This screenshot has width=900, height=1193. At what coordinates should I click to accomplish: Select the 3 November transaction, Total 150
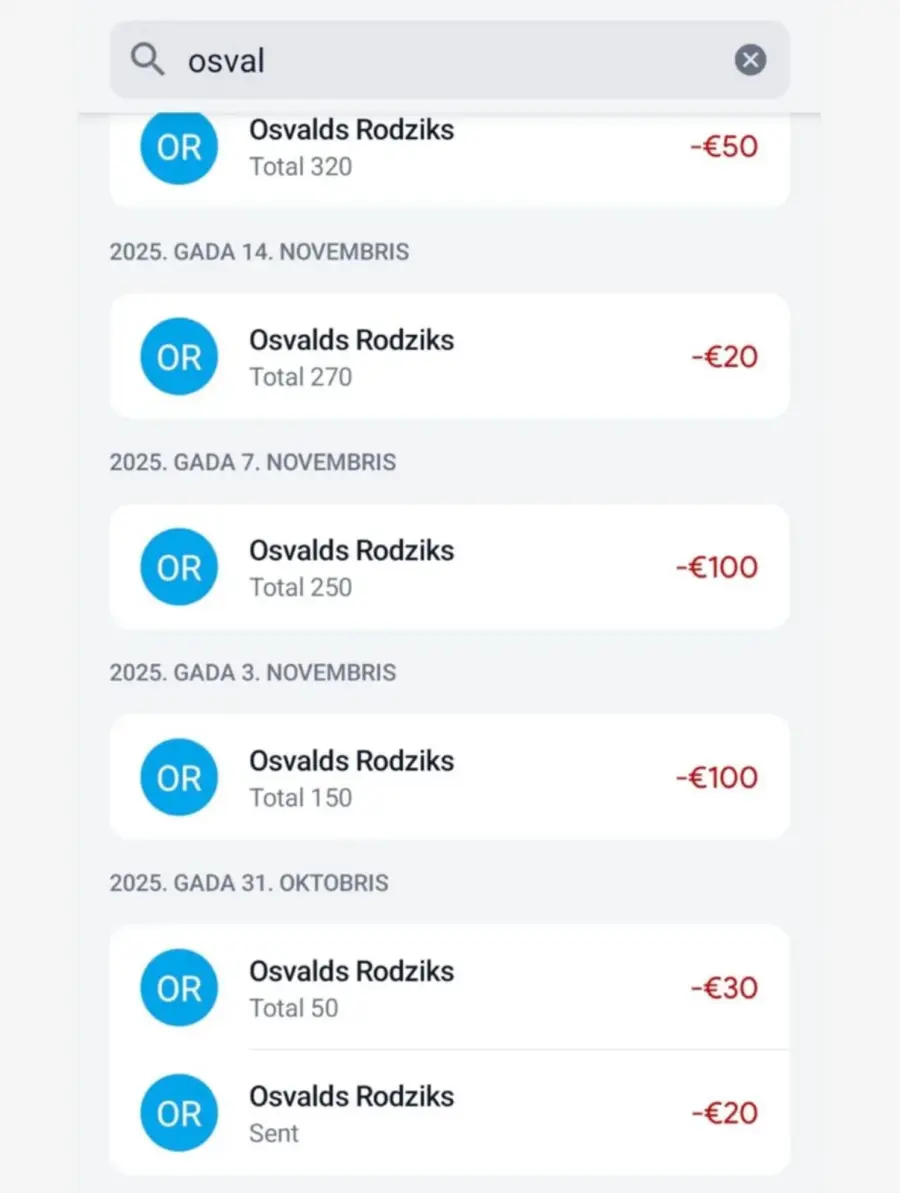click(x=449, y=777)
